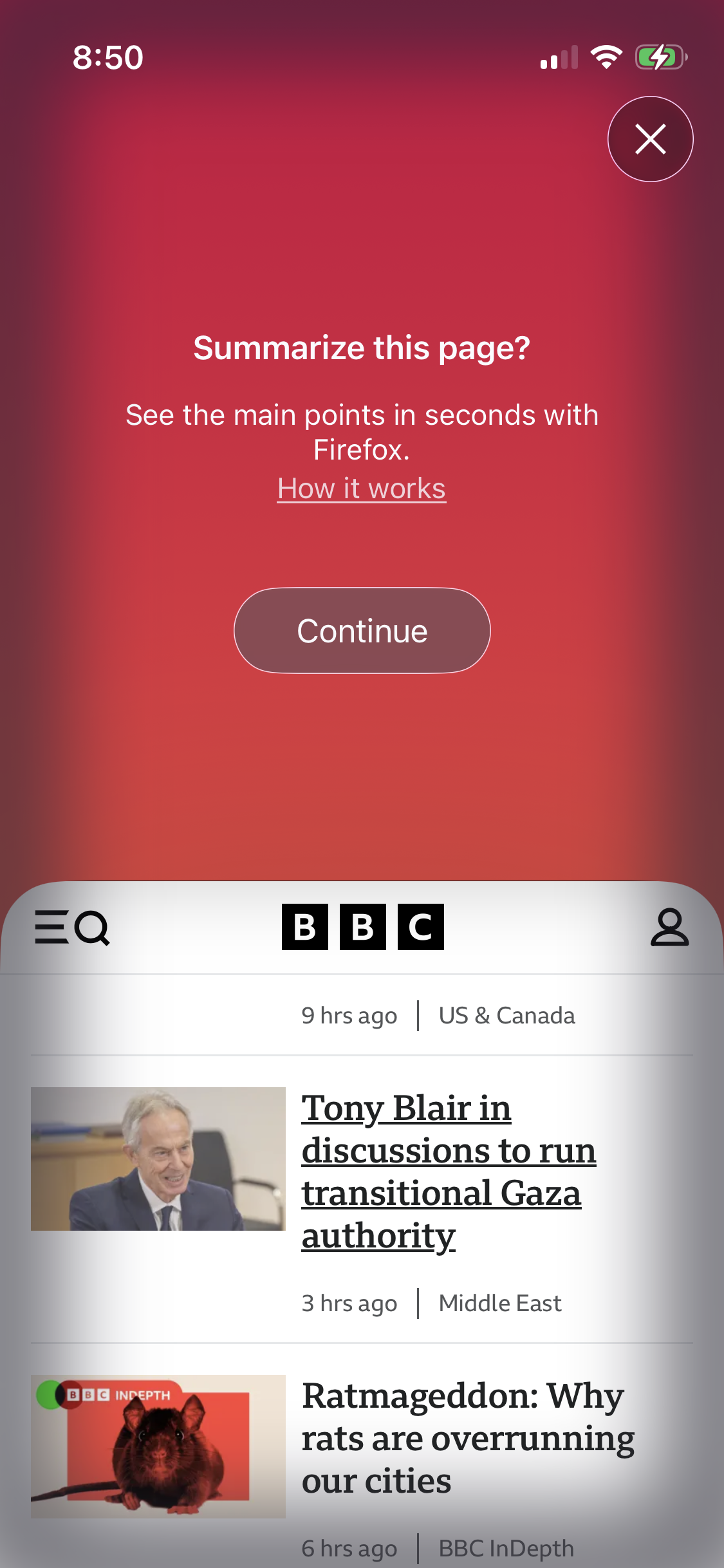724x1568 pixels.
Task: Dismiss the summarize prompt with the X
Action: [650, 139]
